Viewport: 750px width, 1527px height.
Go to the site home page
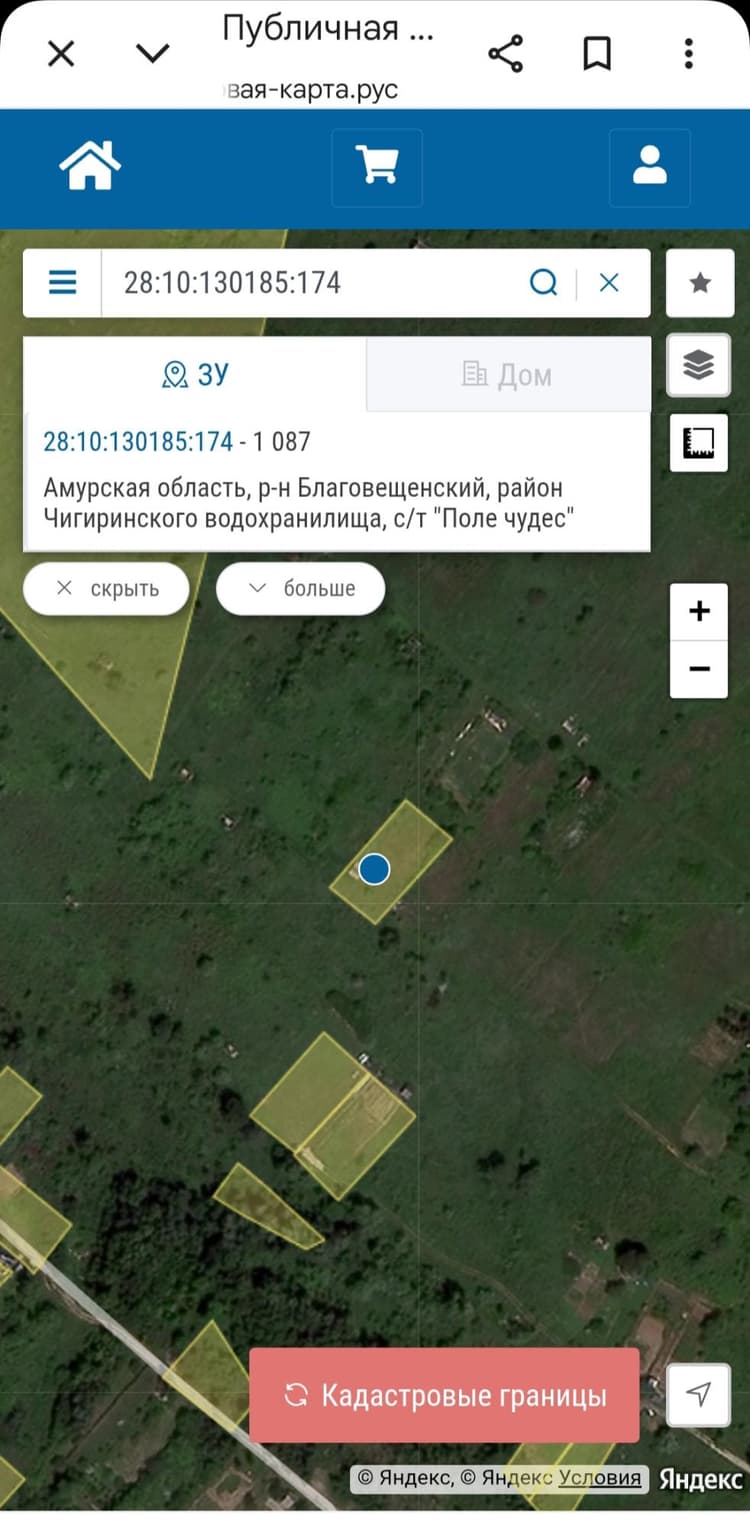pyautogui.click(x=90, y=166)
